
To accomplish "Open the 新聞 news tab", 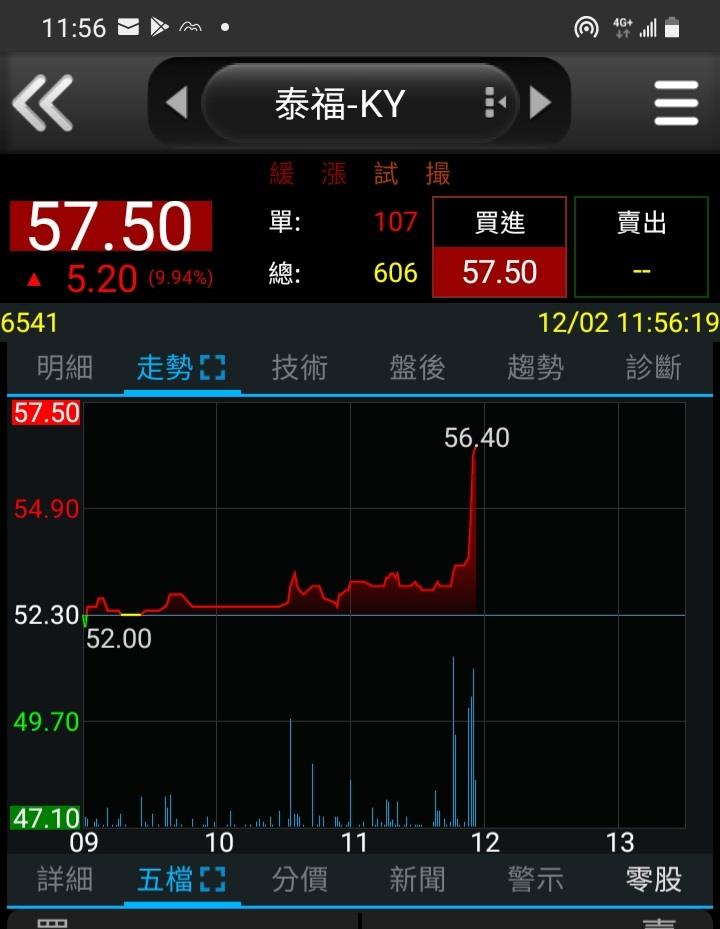I will (417, 879).
